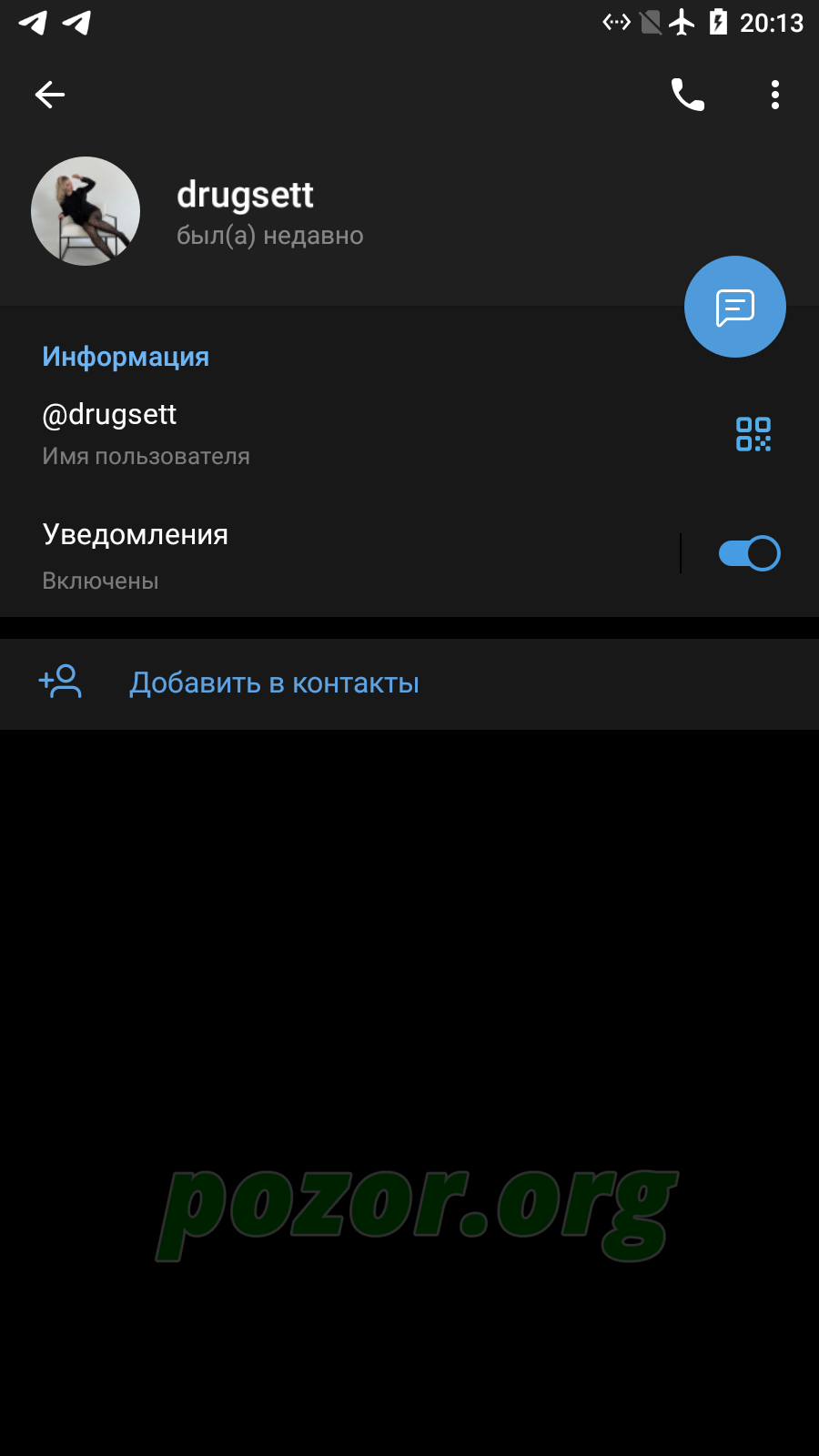Toggle the notifications switch off
The height and width of the screenshot is (1456, 819).
[749, 553]
